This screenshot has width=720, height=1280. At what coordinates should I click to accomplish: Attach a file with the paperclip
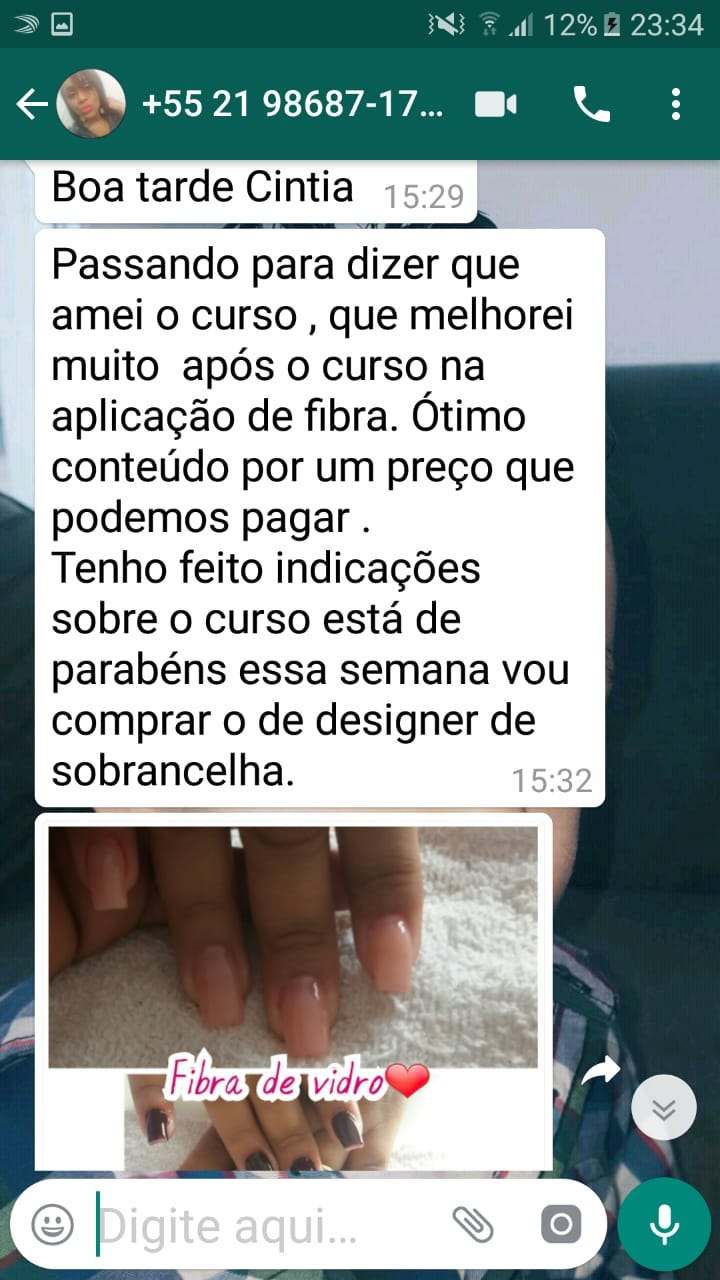473,1224
